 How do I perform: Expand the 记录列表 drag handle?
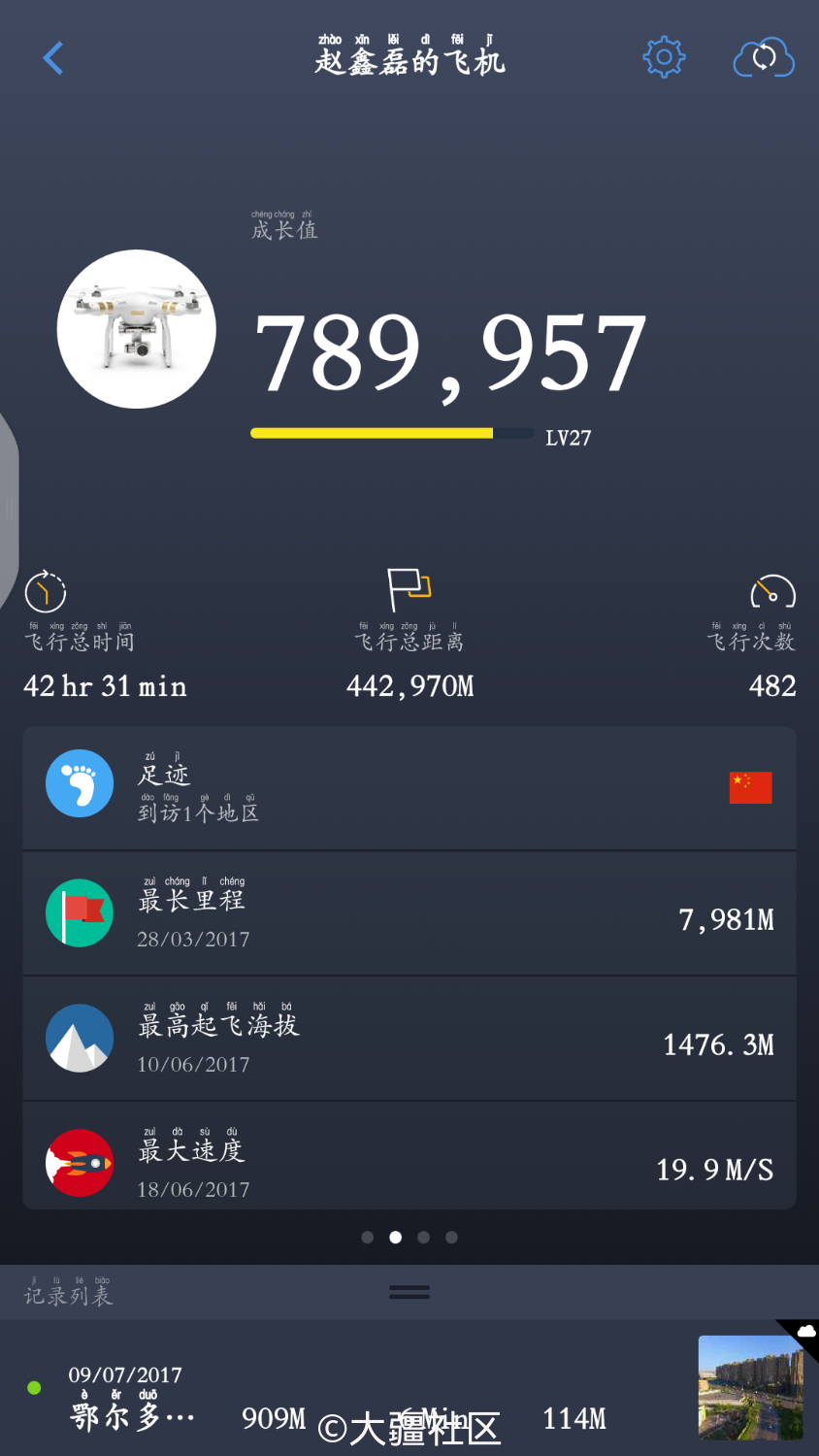pyautogui.click(x=409, y=1292)
